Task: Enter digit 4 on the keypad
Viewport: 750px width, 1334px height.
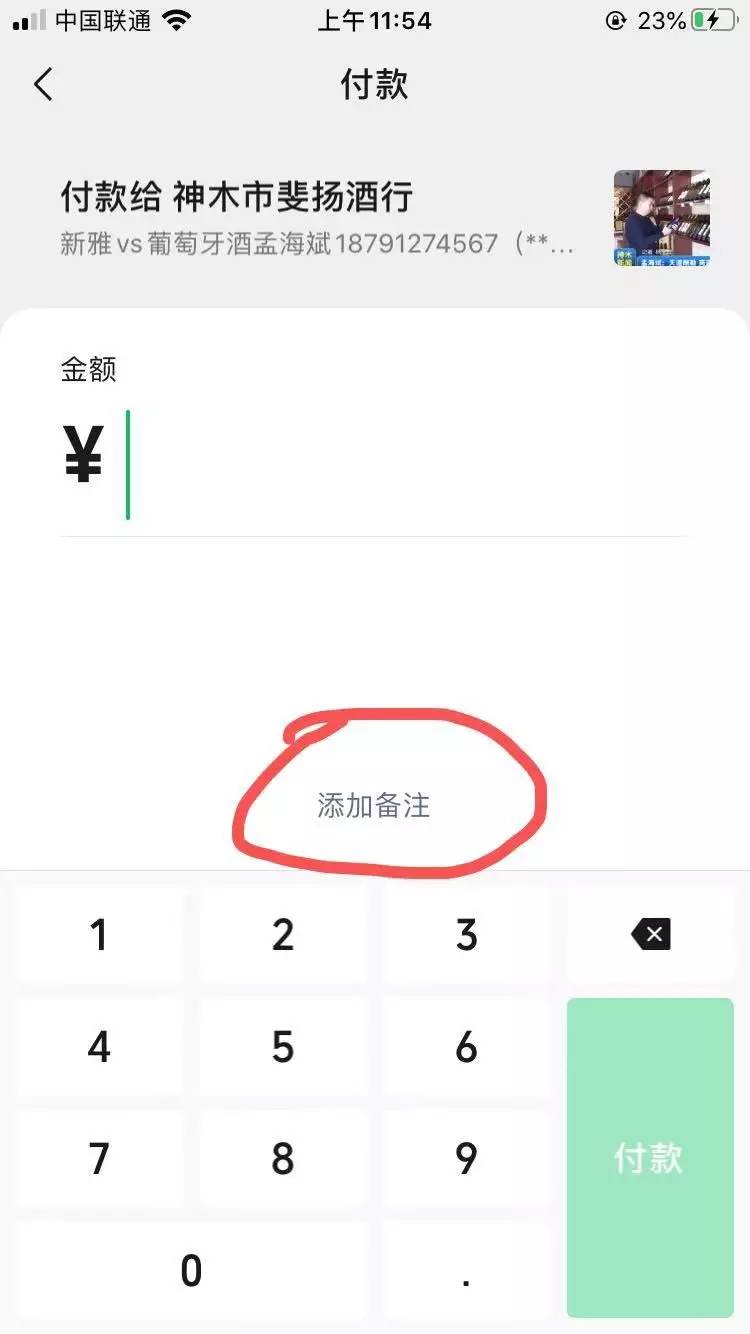Action: pyautogui.click(x=99, y=1047)
